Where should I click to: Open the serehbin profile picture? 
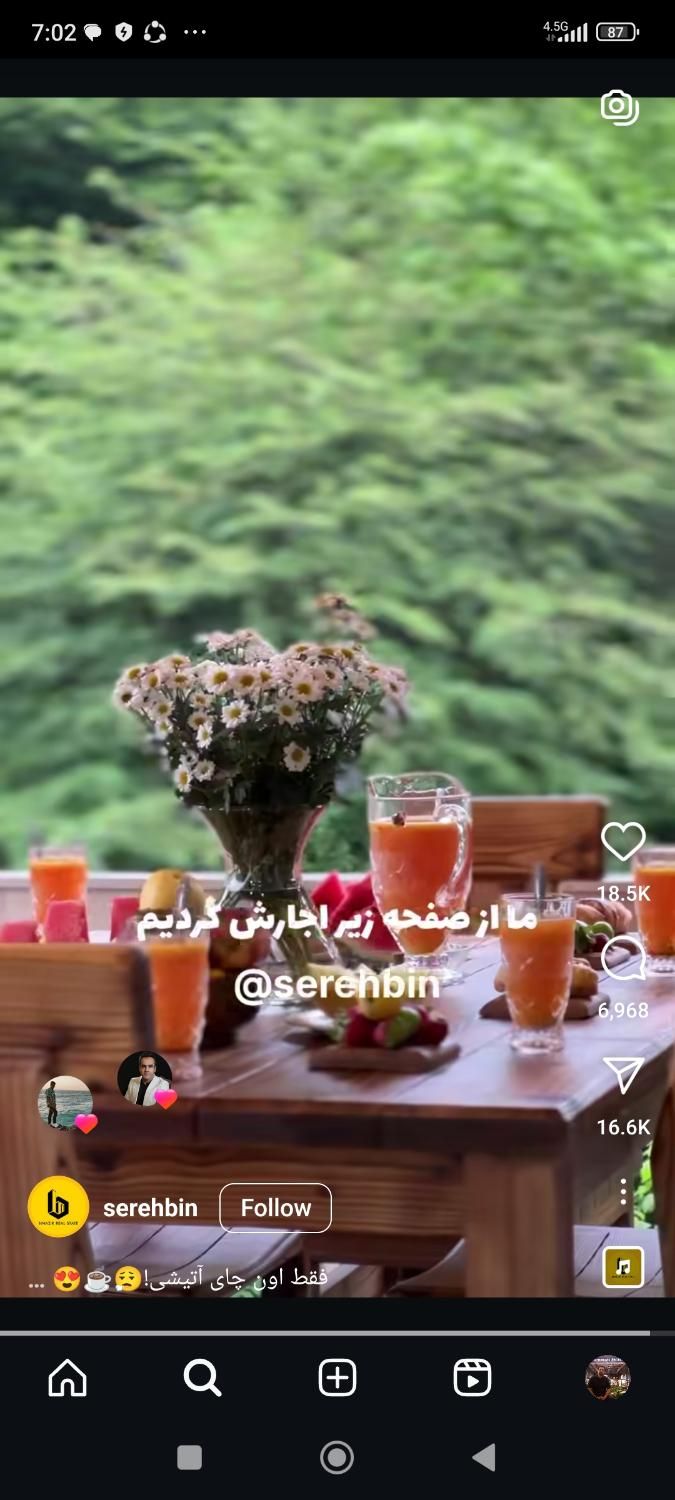tap(58, 1207)
